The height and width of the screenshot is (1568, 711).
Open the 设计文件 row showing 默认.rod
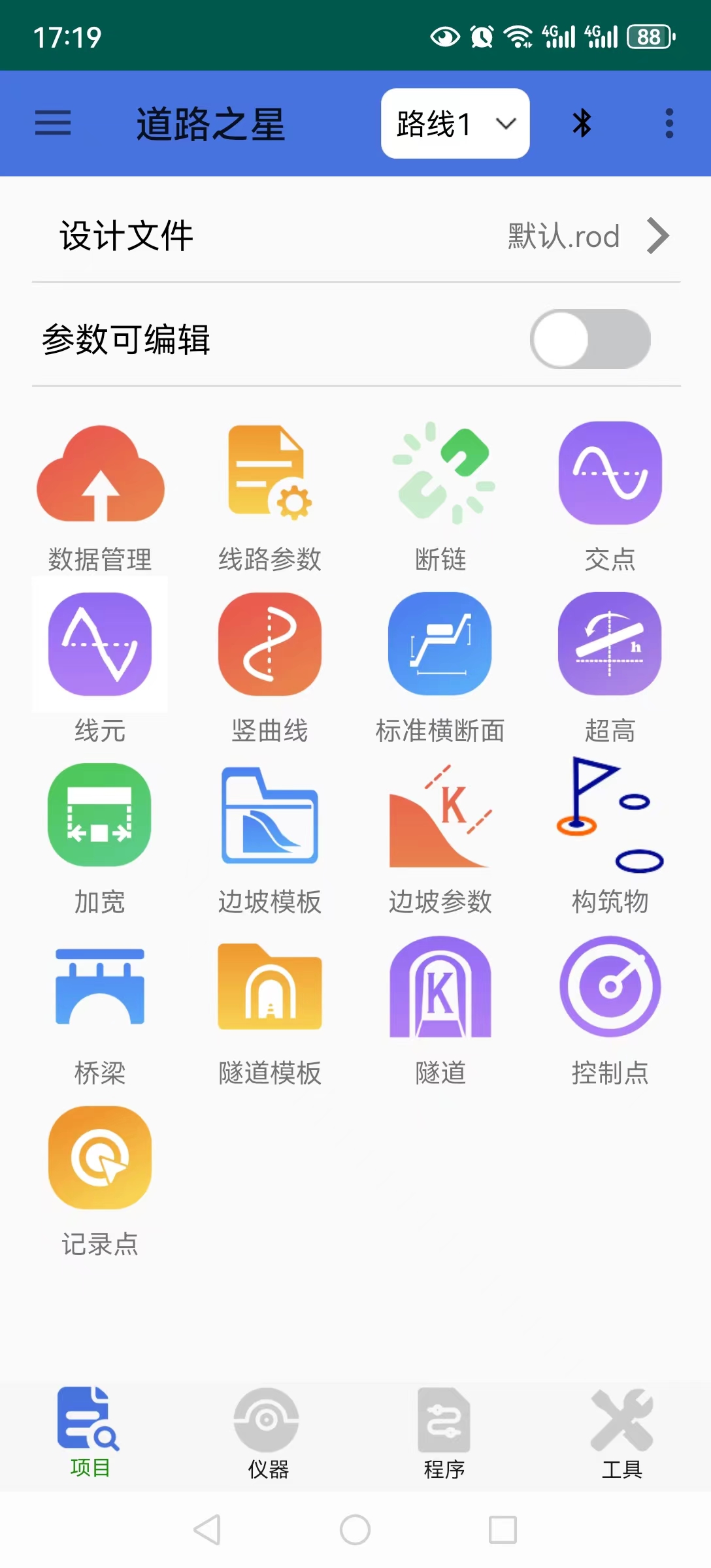tap(356, 236)
